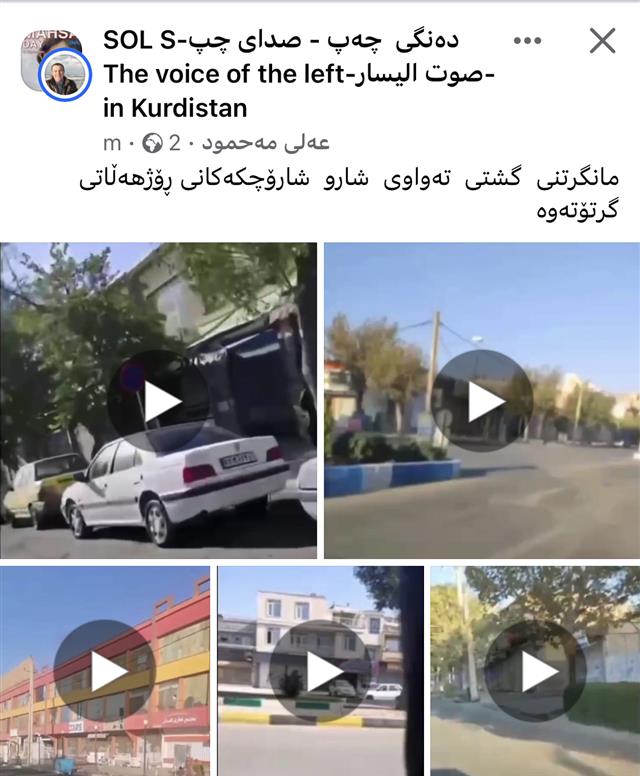This screenshot has width=640, height=776.
Task: Play the video of the empty street with blue curb
Action: pos(483,400)
